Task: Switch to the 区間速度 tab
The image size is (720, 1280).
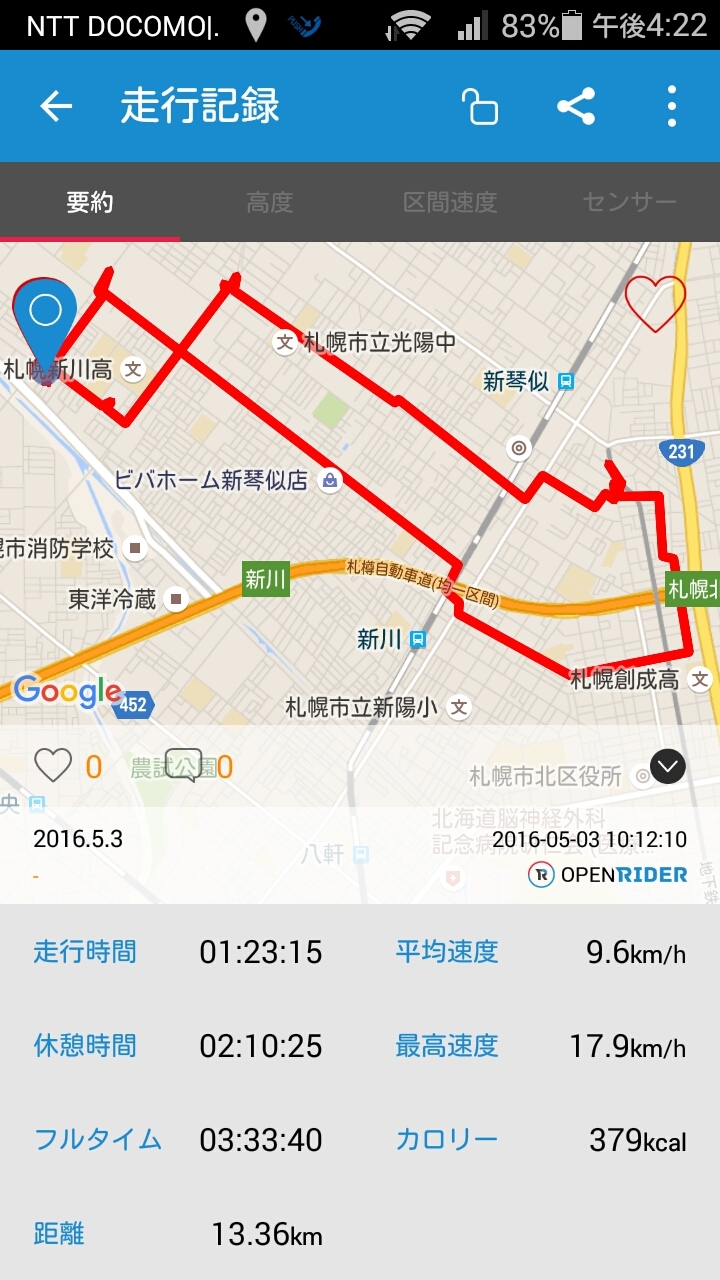Action: point(450,203)
